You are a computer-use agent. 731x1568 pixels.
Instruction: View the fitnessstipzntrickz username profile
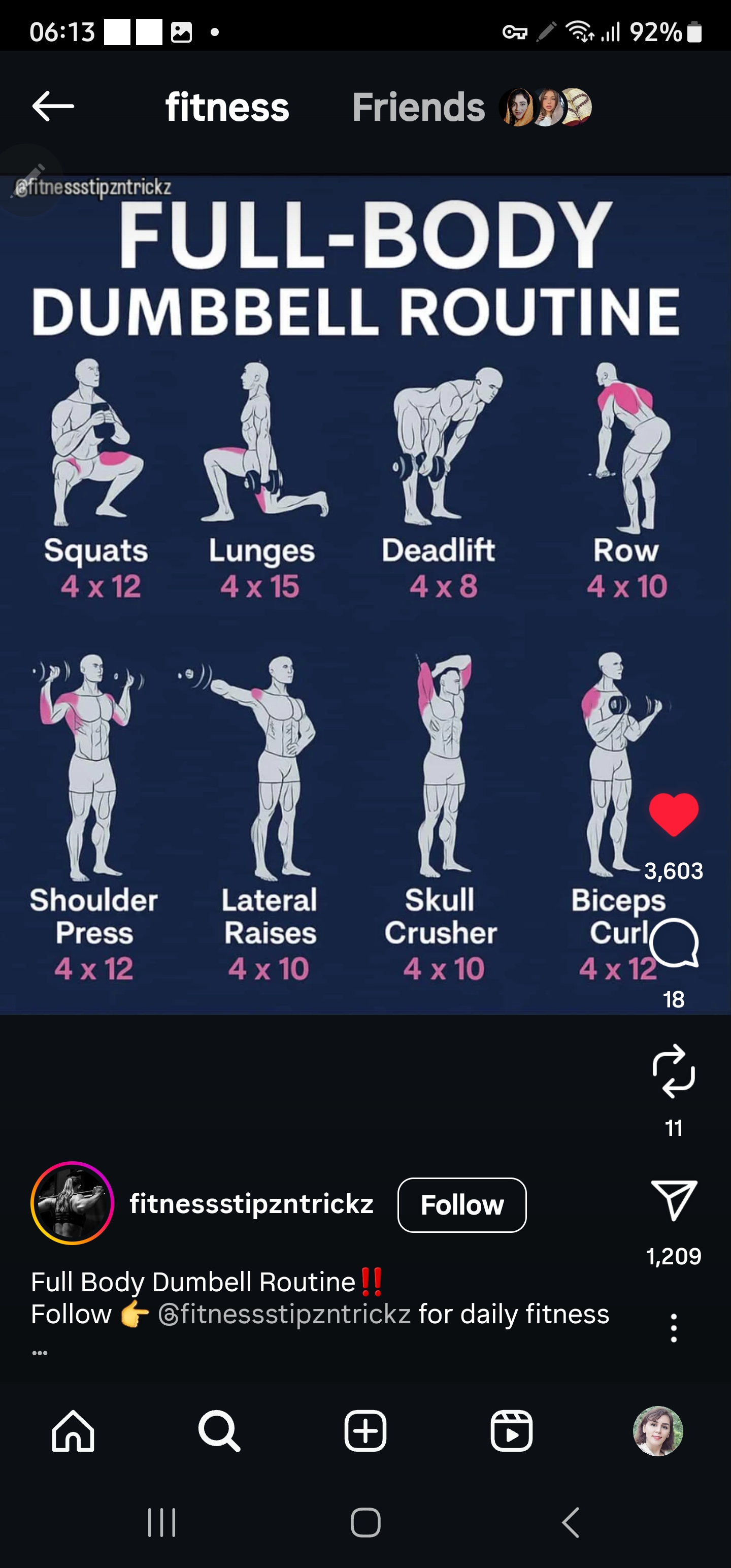click(x=251, y=1204)
